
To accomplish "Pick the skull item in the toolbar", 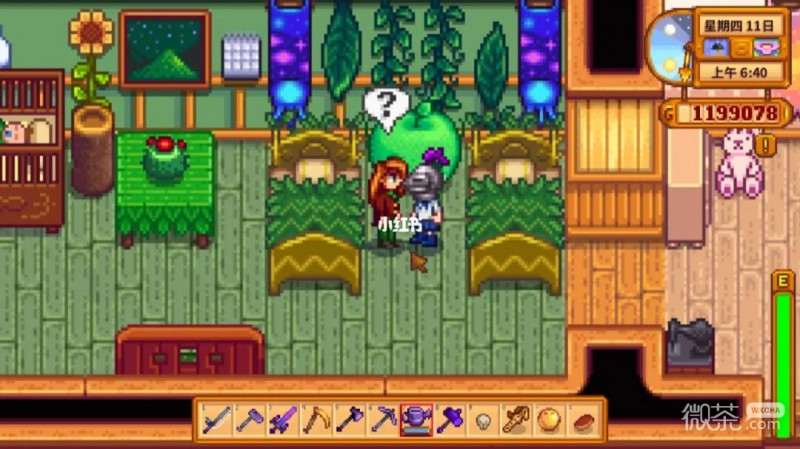I will (x=483, y=420).
